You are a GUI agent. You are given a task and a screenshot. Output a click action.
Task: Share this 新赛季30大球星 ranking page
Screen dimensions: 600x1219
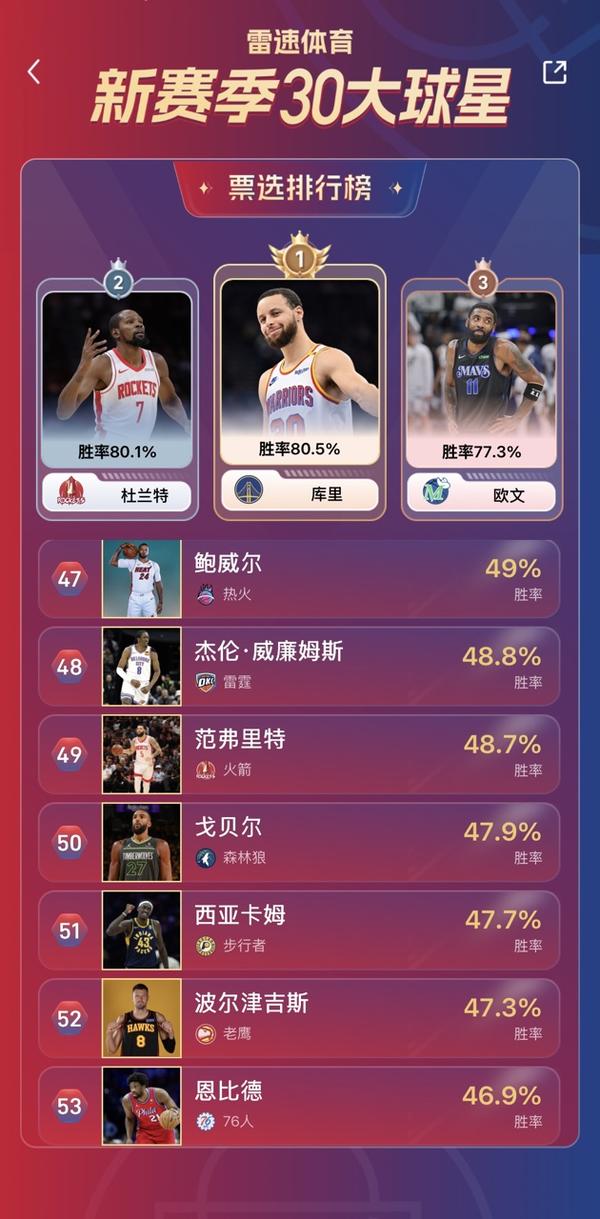(x=554, y=72)
